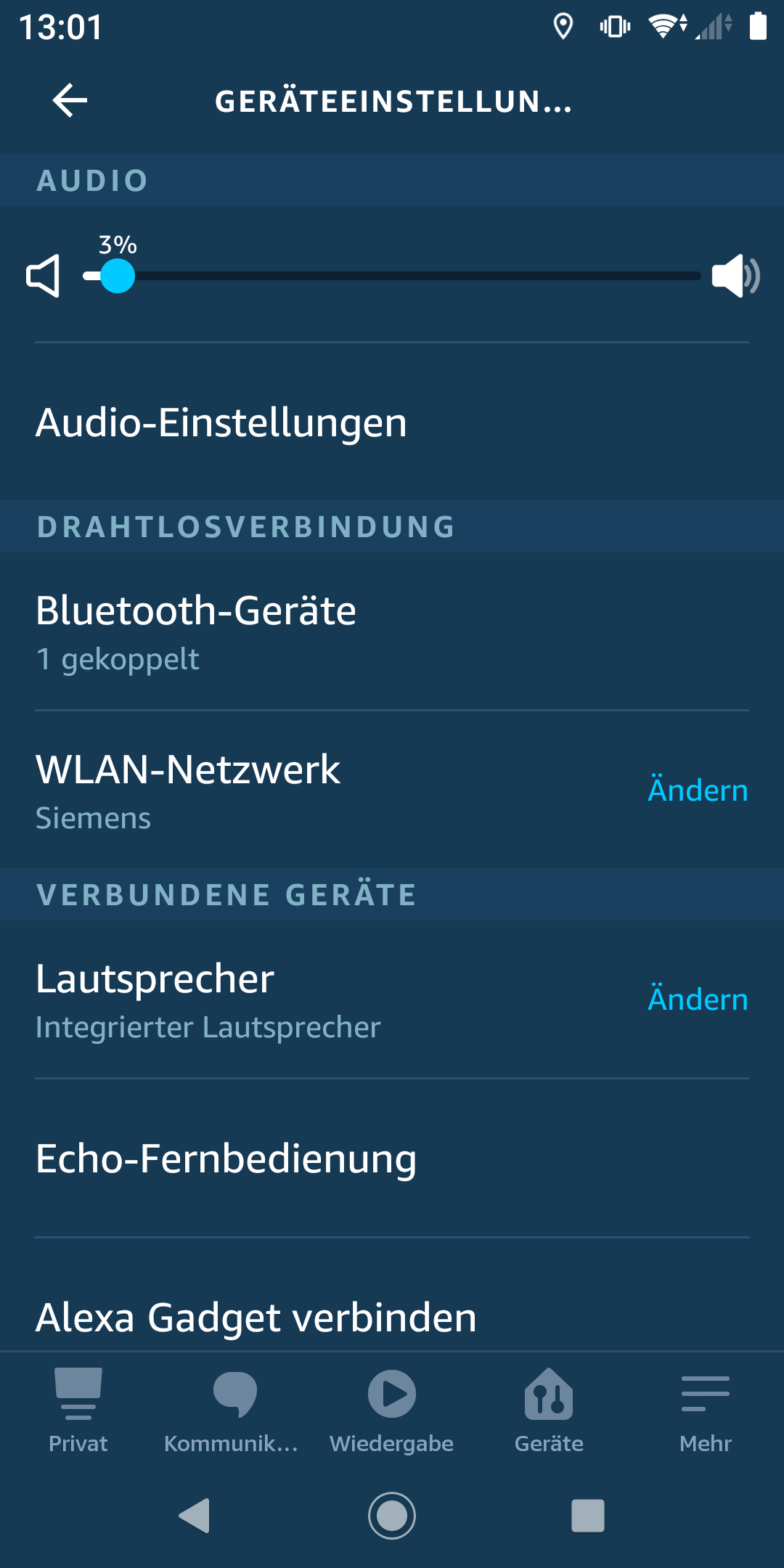Viewport: 784px width, 1568px height.
Task: Change the Lautsprecher via Ändern link
Action: tap(697, 998)
